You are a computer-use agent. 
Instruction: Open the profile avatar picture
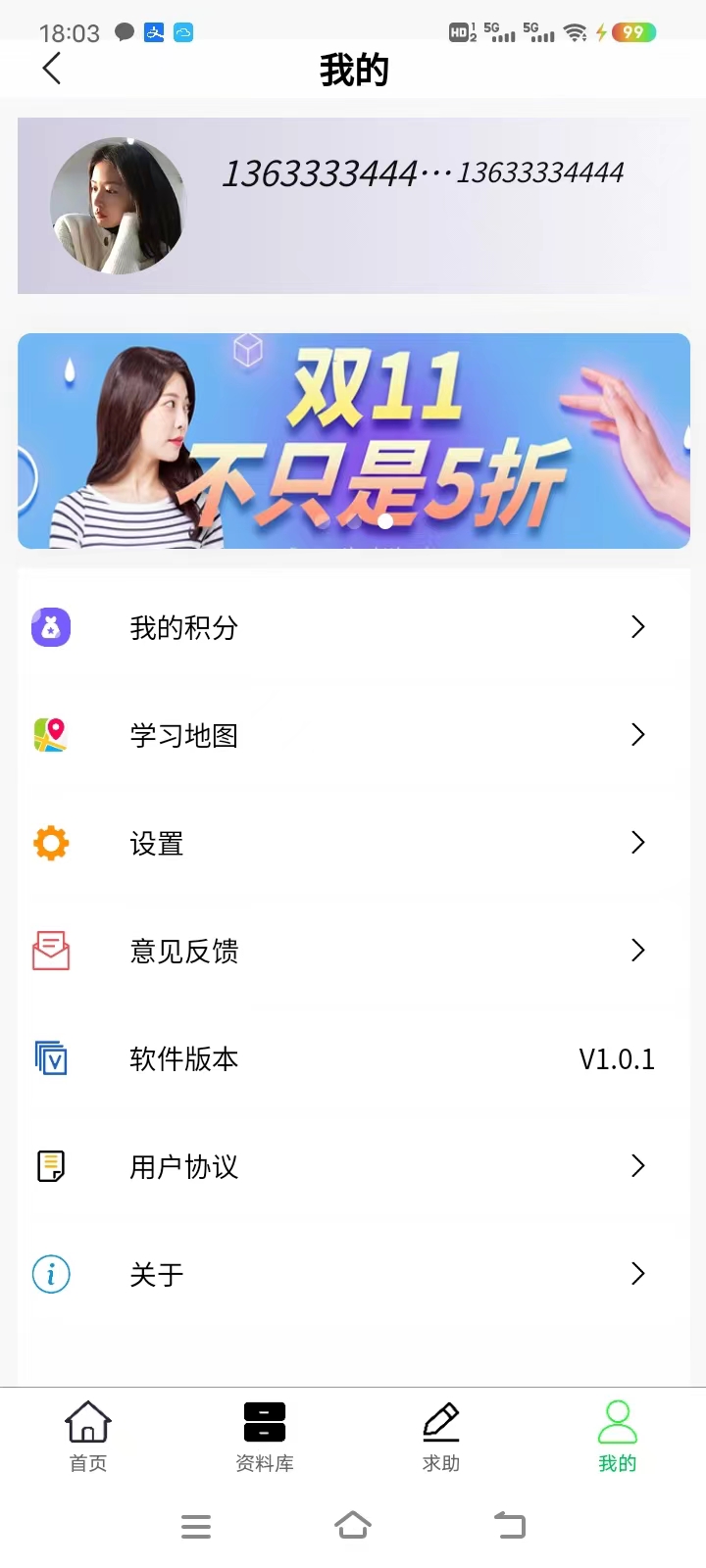(119, 206)
